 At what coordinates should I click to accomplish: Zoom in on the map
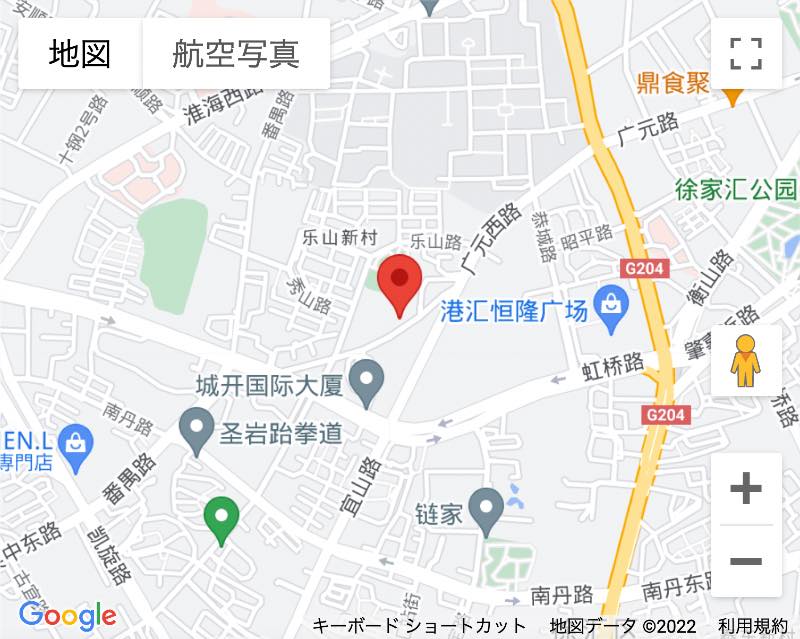(746, 489)
